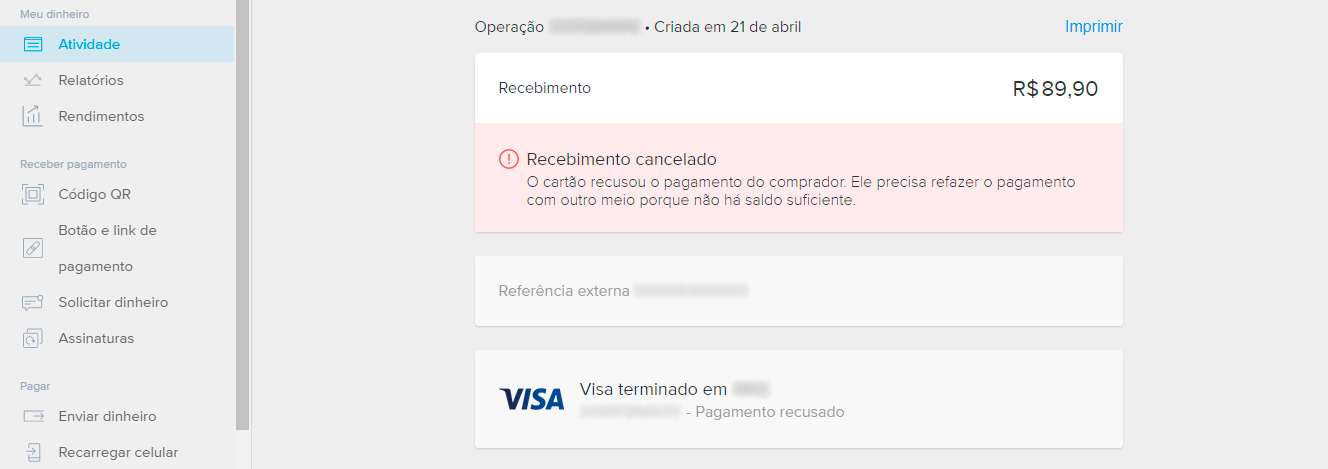The height and width of the screenshot is (469, 1328).
Task: Select Código QR option
Action: (x=94, y=194)
